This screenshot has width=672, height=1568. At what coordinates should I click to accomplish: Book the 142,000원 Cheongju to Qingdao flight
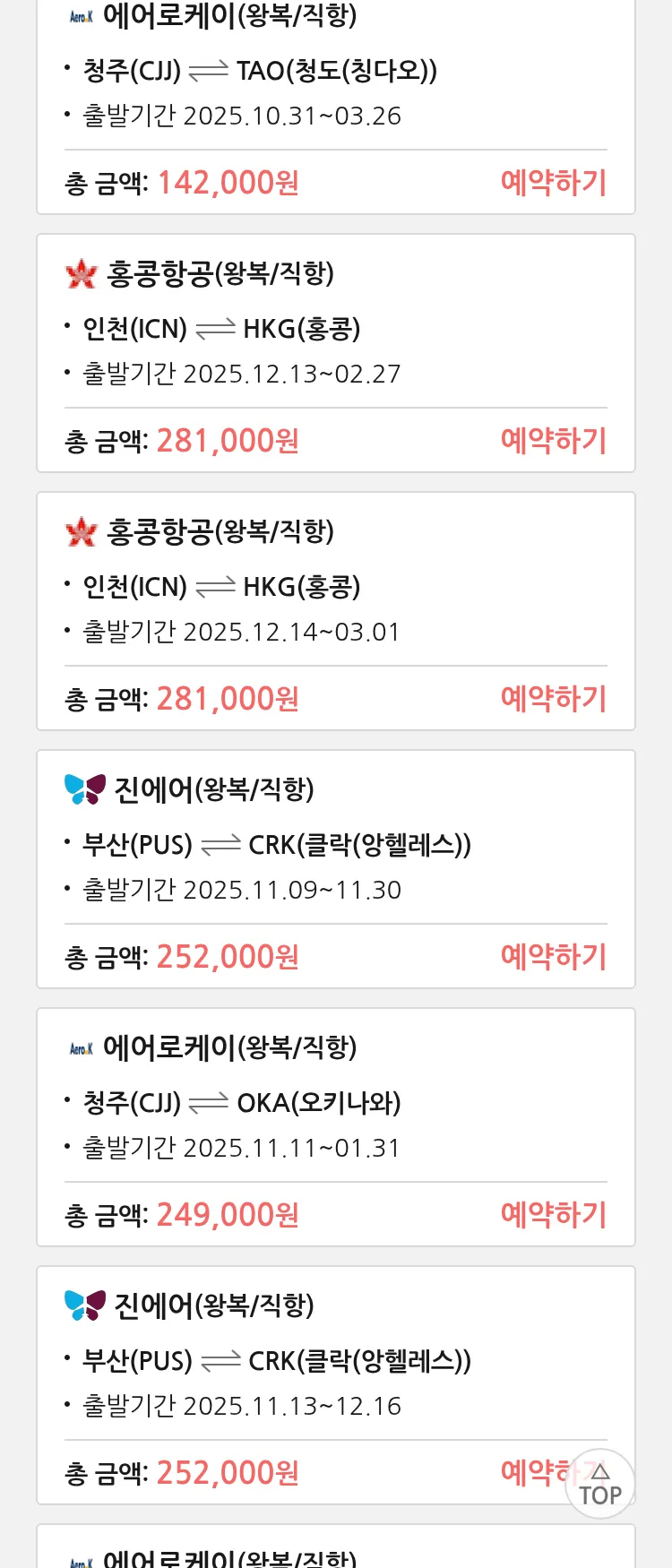553,183
